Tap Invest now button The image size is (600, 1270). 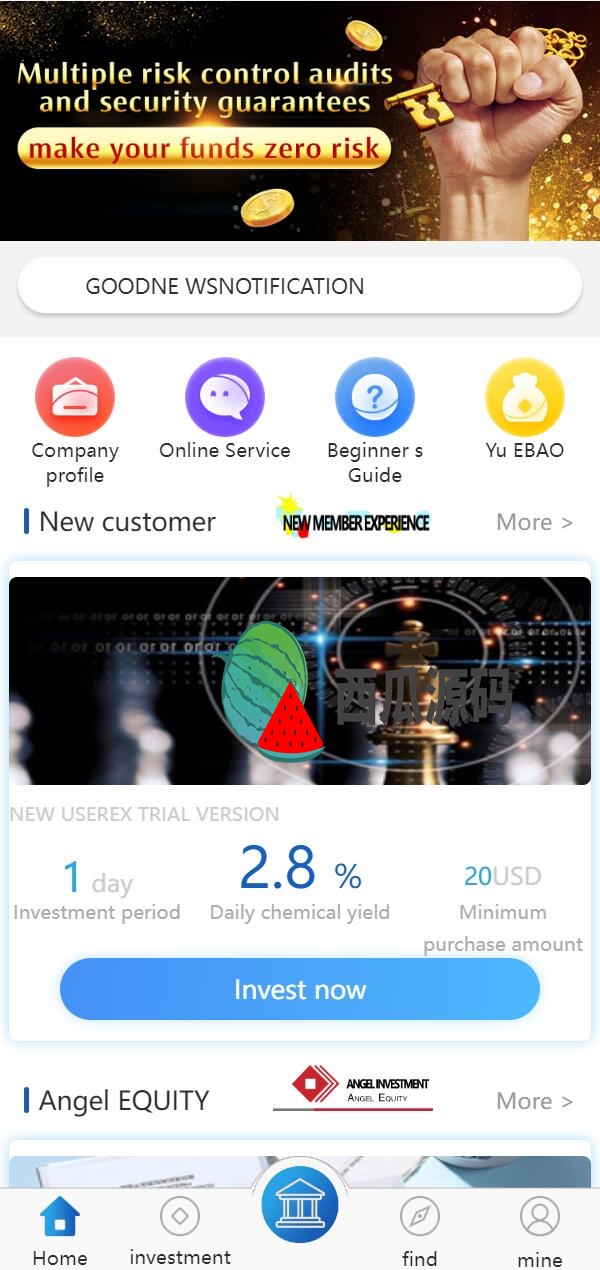click(300, 989)
